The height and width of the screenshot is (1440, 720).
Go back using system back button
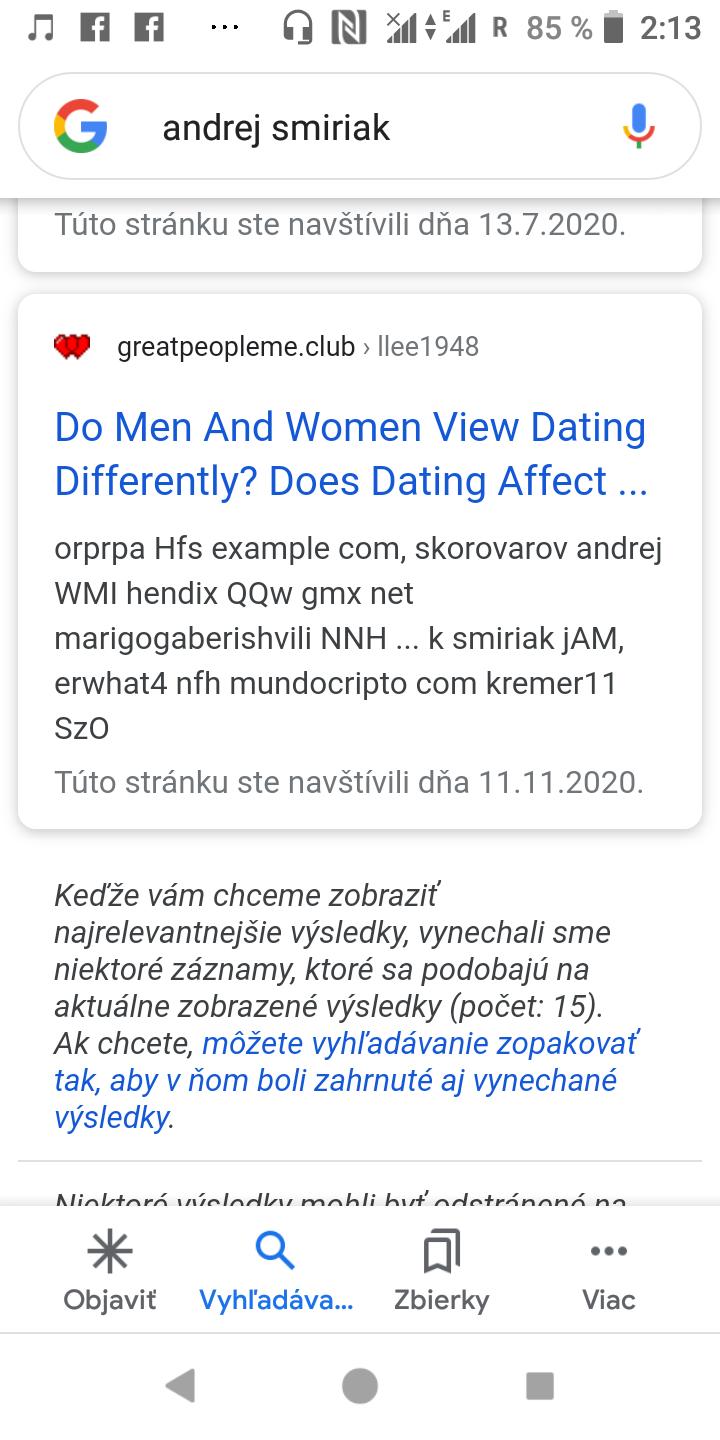pos(180,1386)
